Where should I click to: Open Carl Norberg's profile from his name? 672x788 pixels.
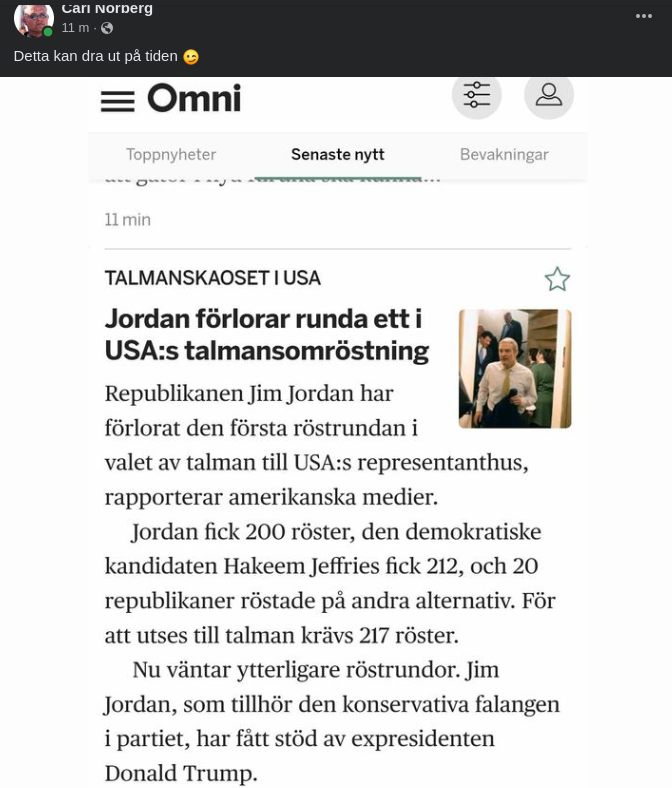[x=107, y=8]
